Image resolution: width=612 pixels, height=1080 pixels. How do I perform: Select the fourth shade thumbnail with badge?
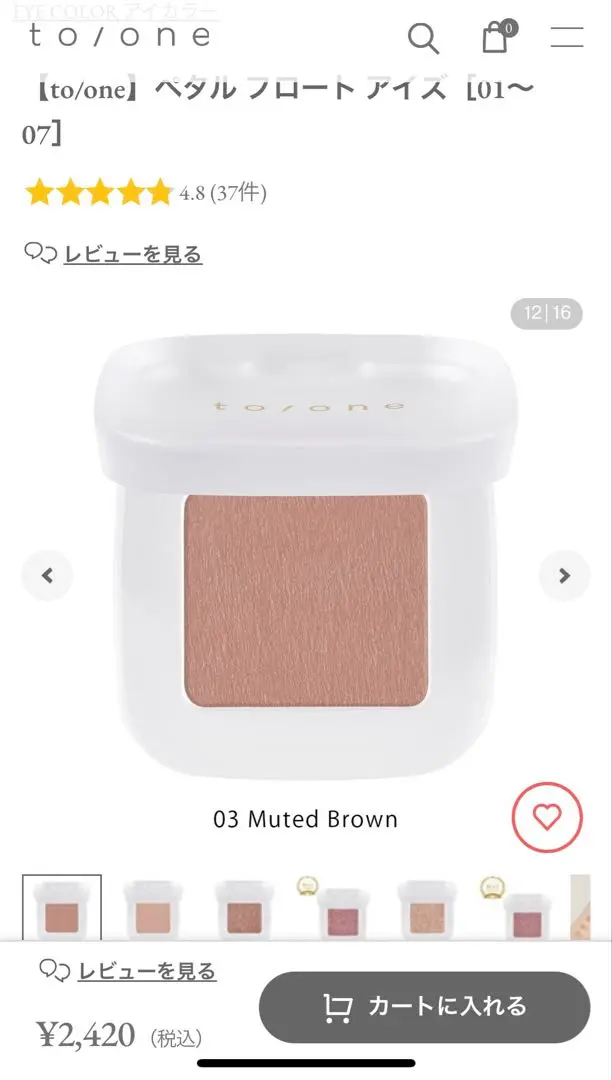coord(335,908)
